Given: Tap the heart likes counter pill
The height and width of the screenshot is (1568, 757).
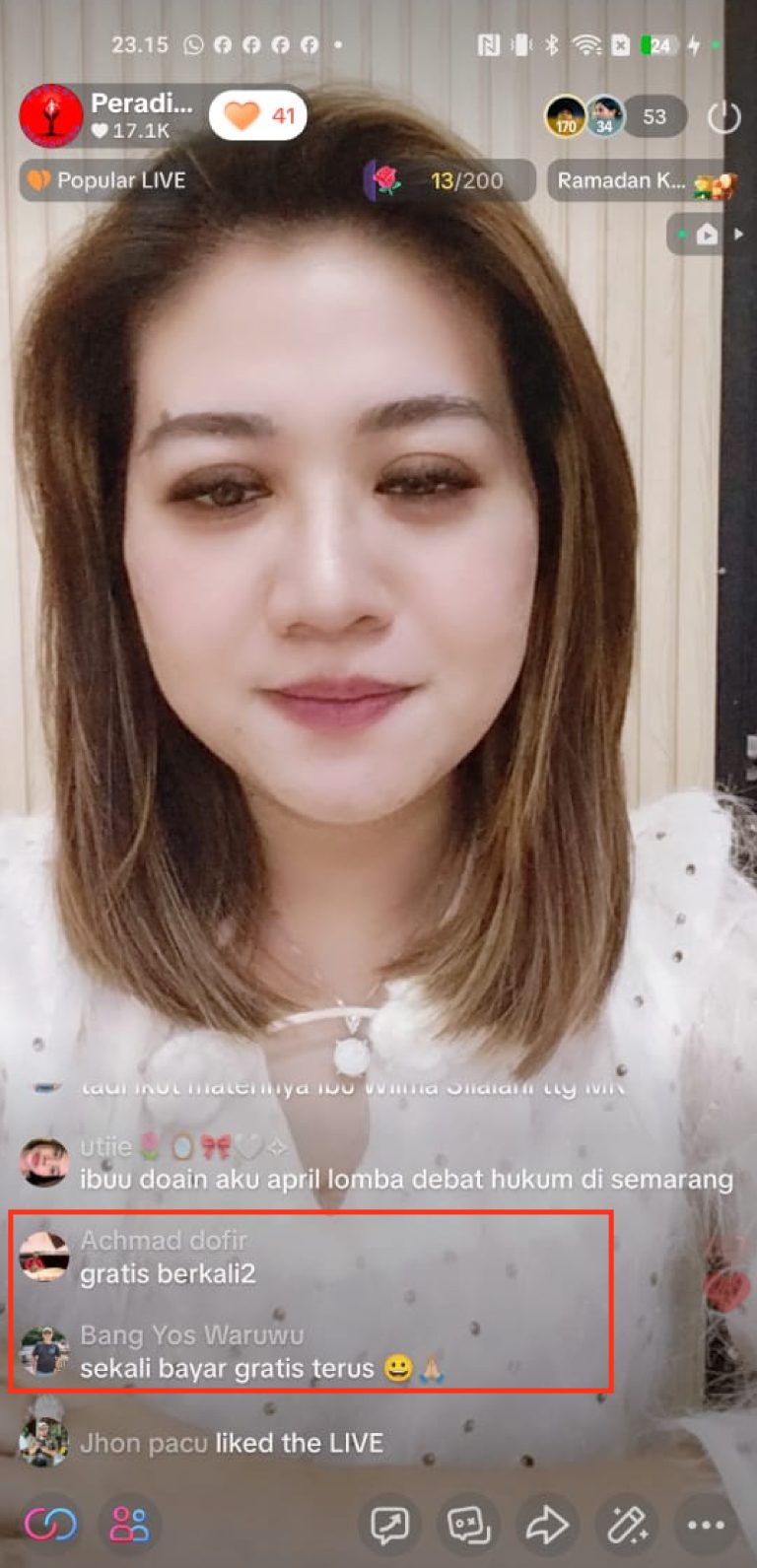Looking at the screenshot, I should click(258, 116).
